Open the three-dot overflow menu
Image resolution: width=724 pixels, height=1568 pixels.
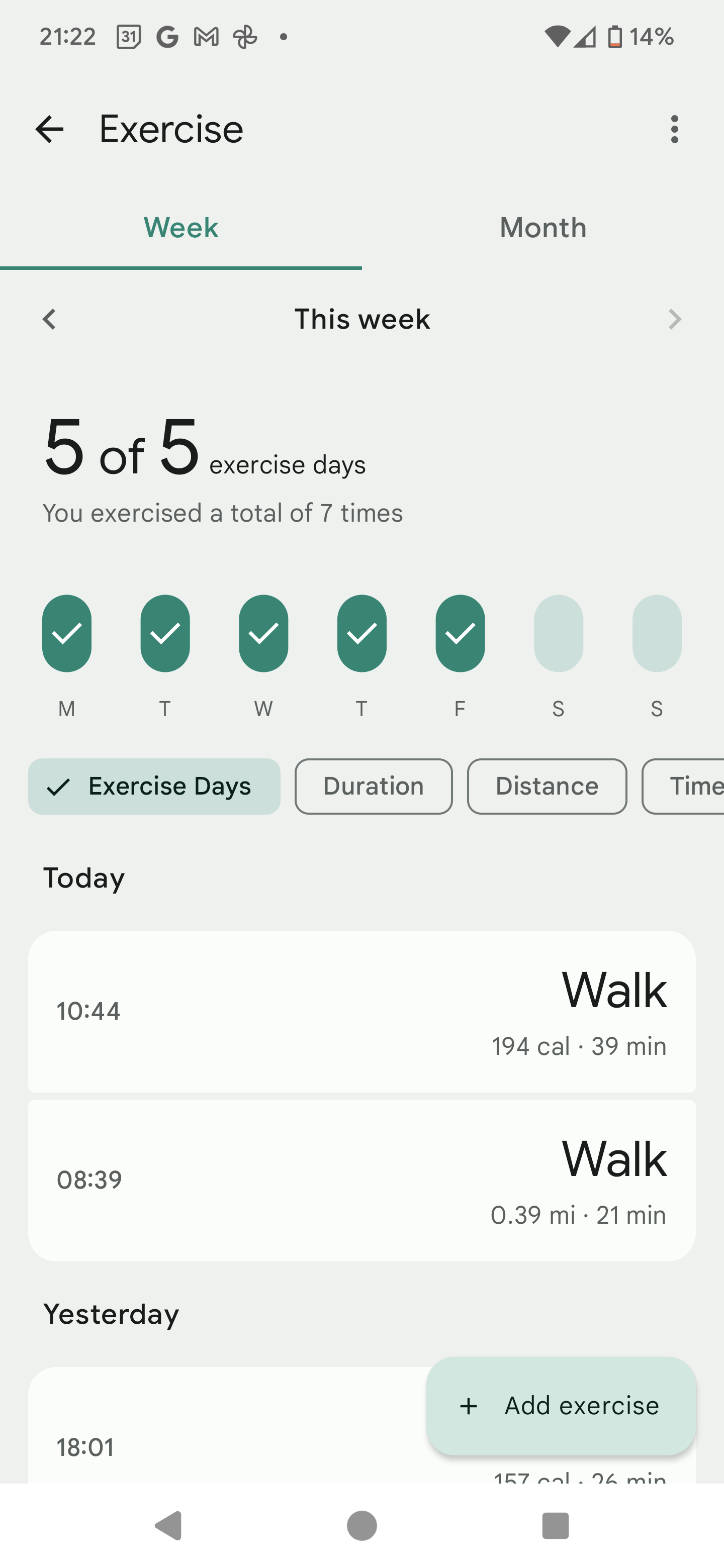[x=674, y=129]
